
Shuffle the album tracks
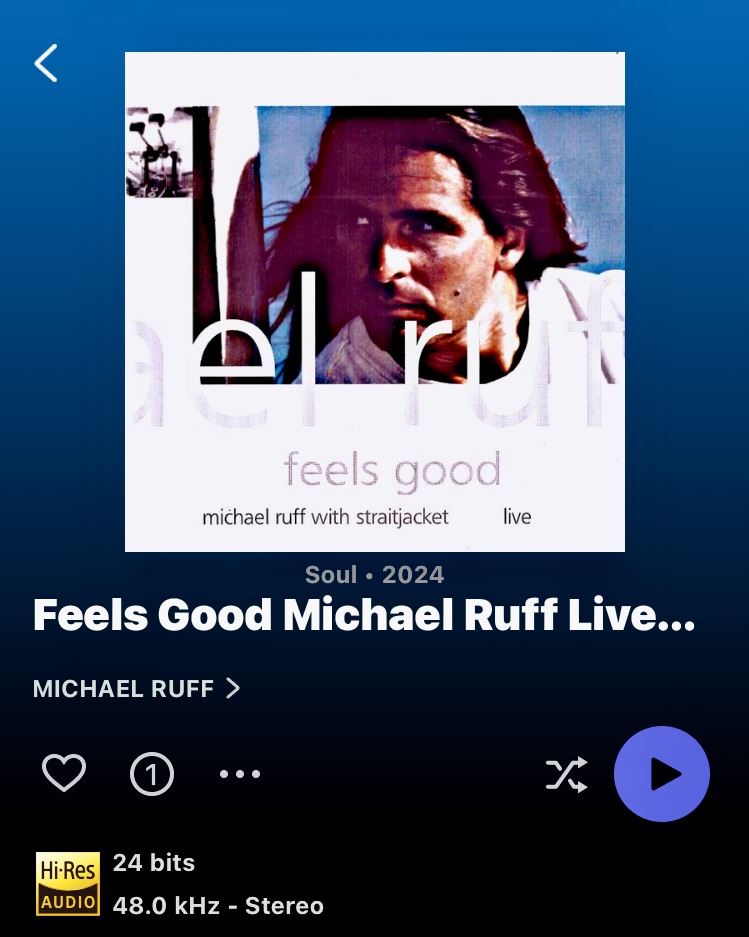pyautogui.click(x=566, y=774)
